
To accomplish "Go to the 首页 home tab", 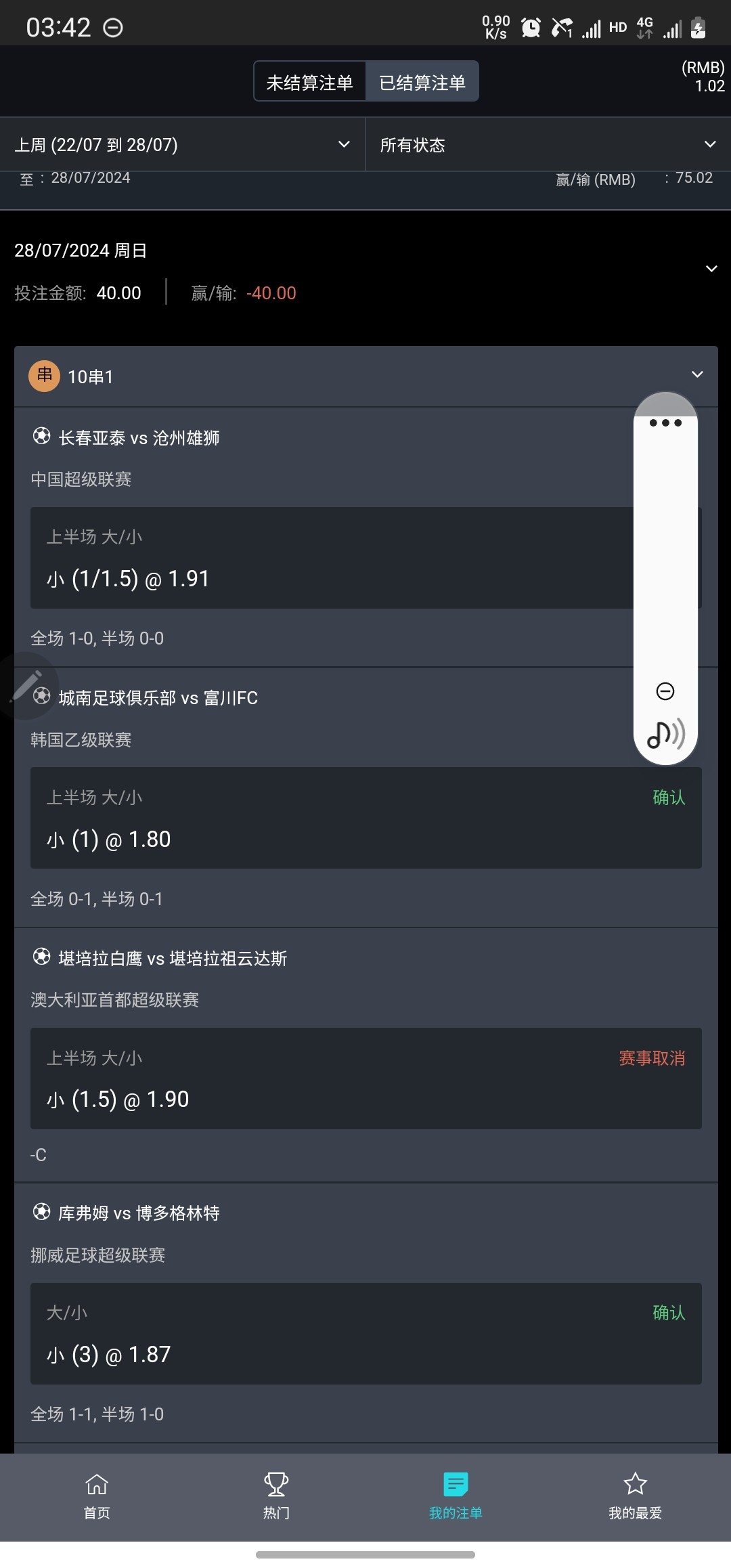I will (x=97, y=1496).
